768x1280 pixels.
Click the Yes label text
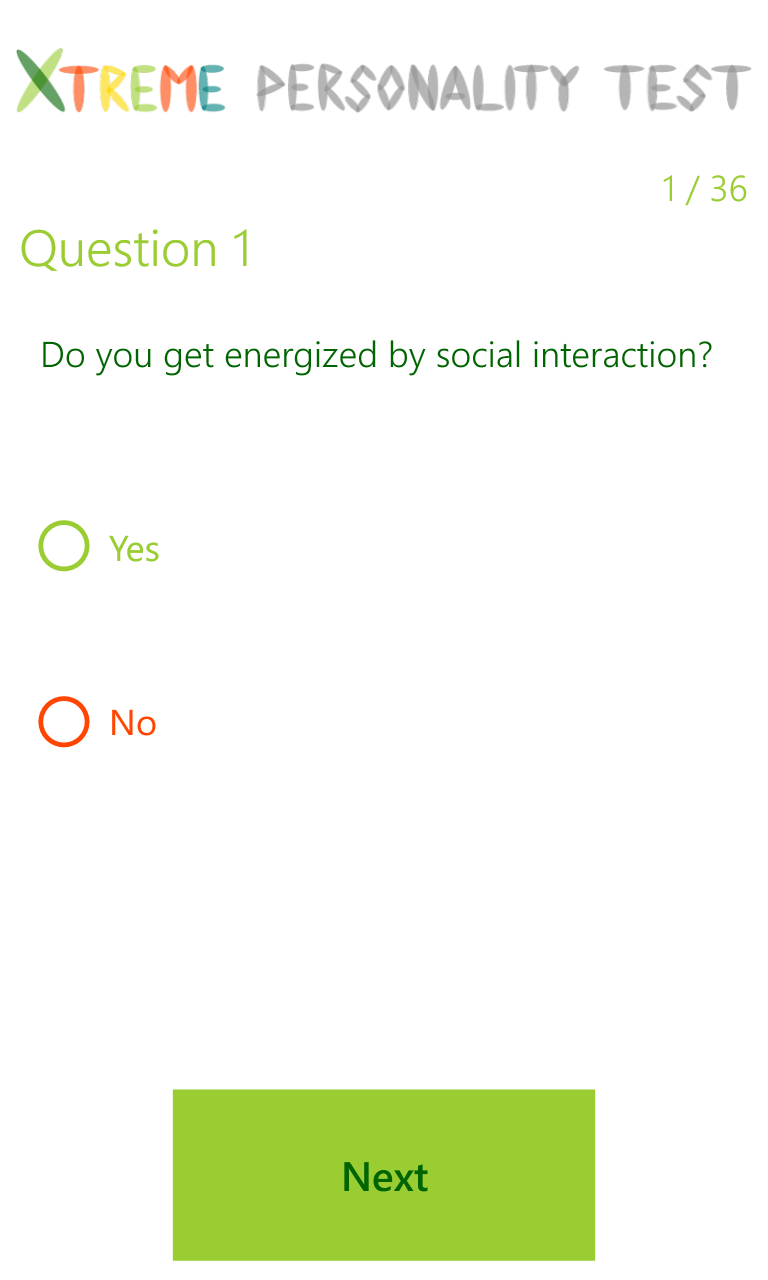[x=133, y=548]
